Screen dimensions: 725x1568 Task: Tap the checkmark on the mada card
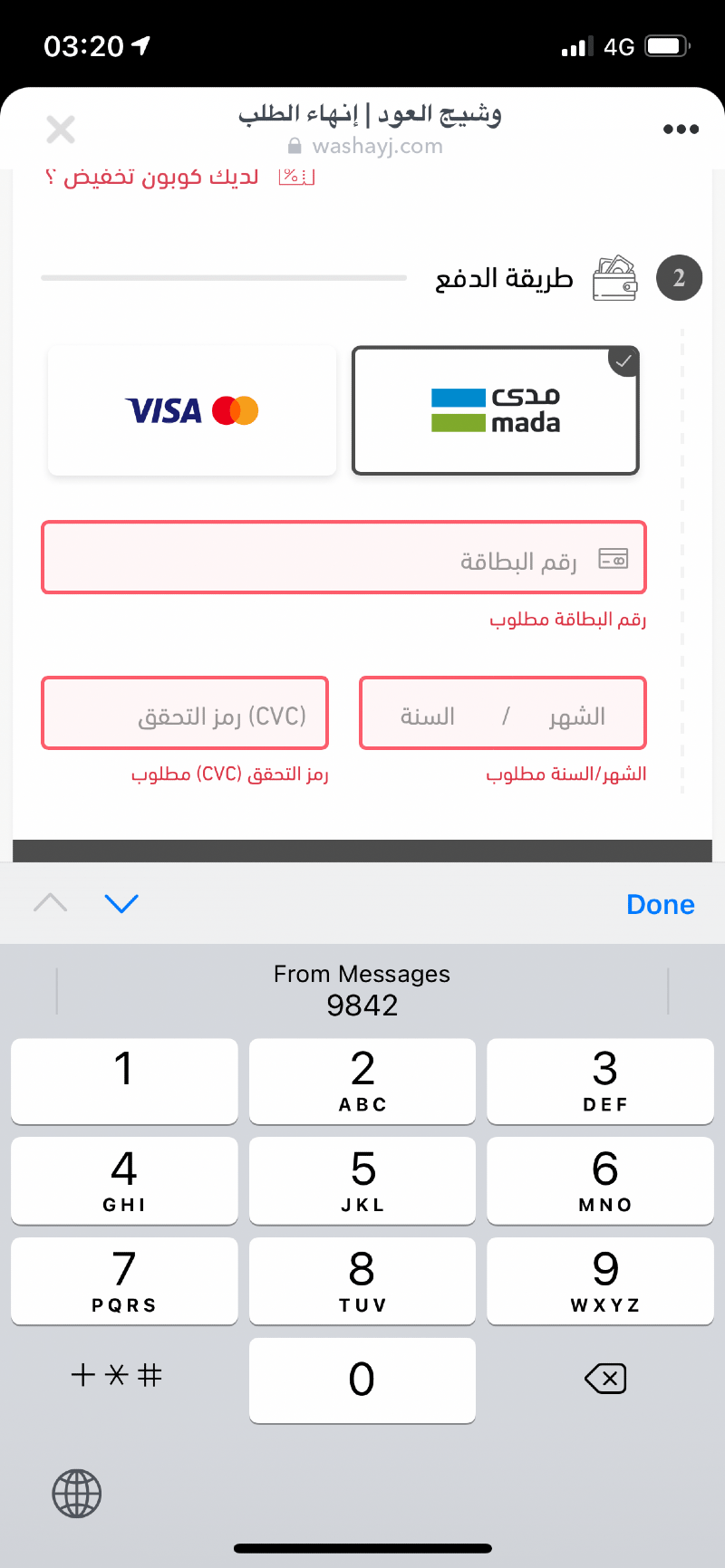click(x=623, y=361)
